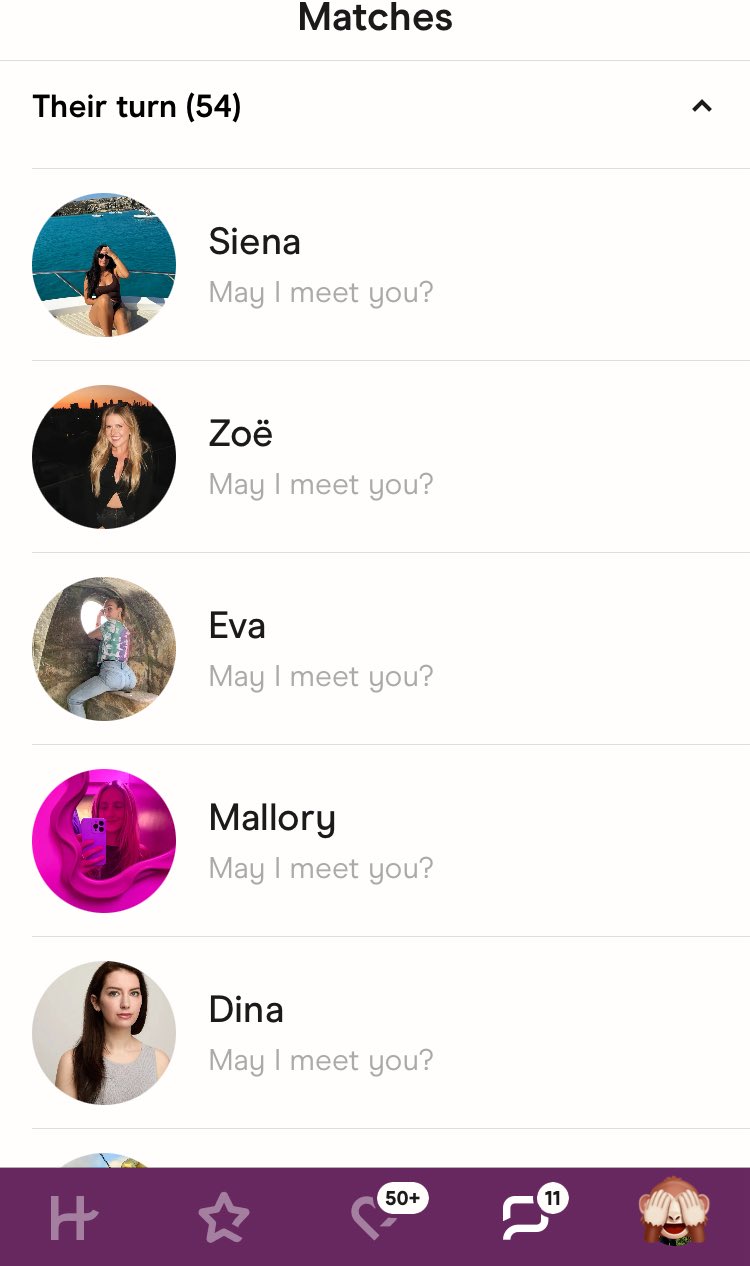Screen dimensions: 750x1266
Task: Open the Hinge Discover feed via H icon
Action: click(70, 1216)
